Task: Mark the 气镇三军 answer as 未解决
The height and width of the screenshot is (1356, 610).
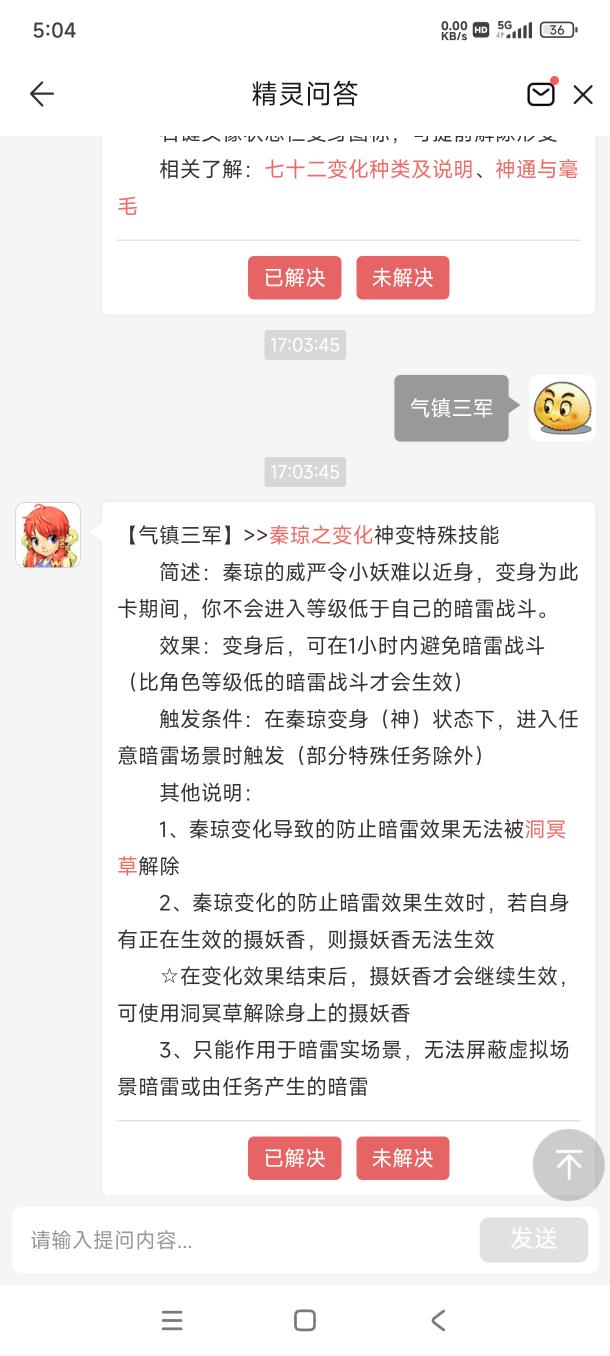Action: click(402, 1158)
